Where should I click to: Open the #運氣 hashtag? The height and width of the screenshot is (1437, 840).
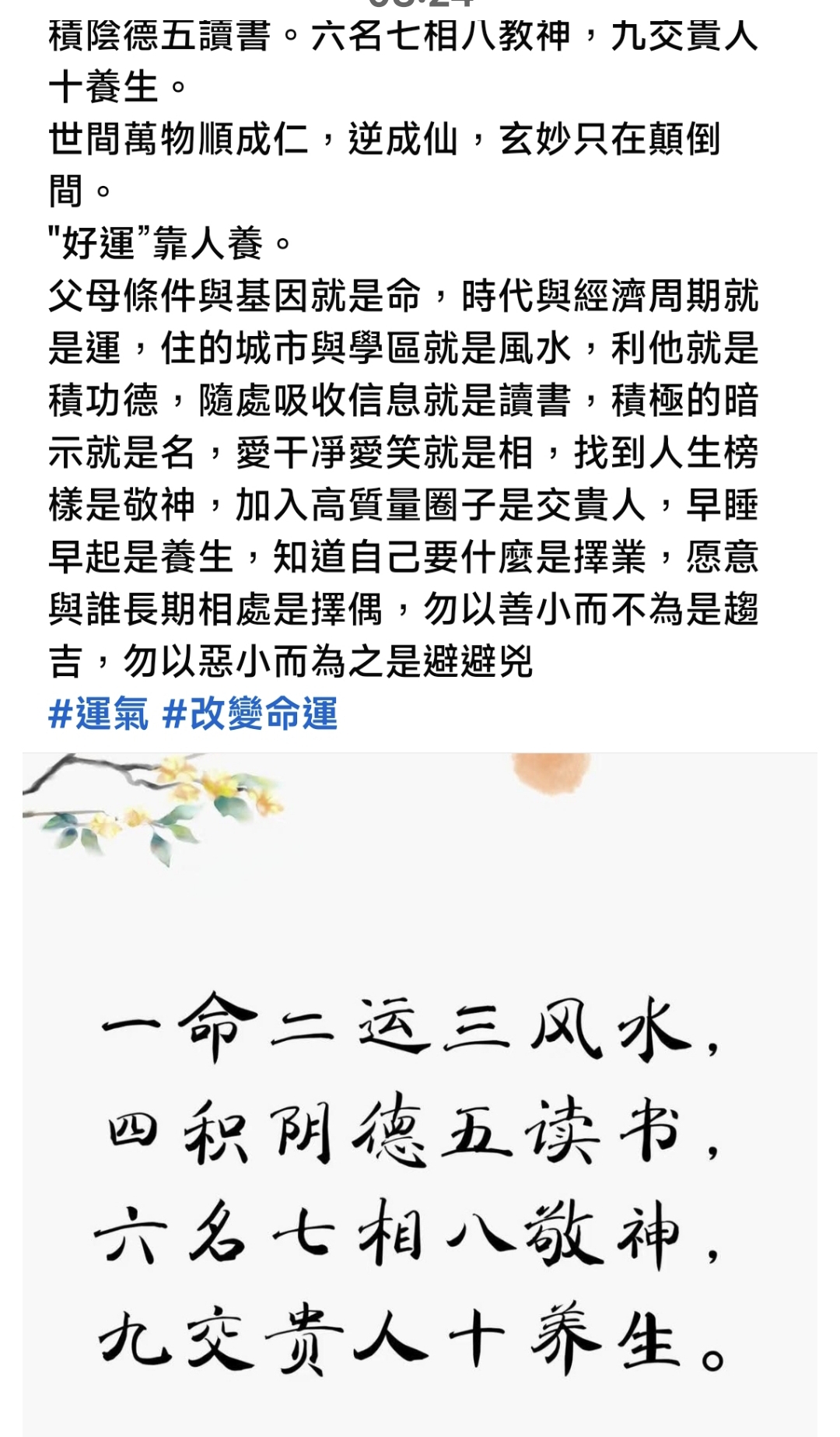click(x=98, y=713)
